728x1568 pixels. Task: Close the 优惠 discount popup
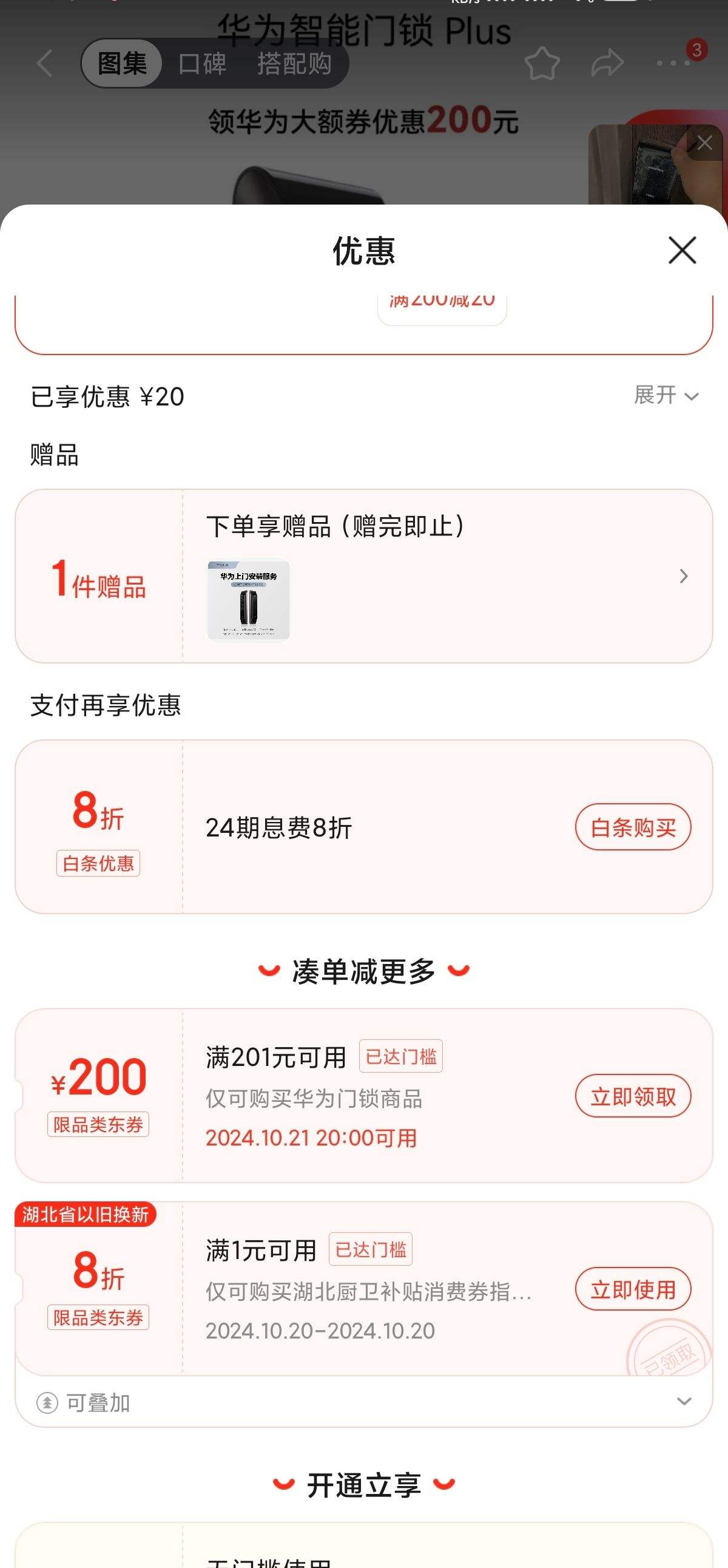[x=681, y=251]
